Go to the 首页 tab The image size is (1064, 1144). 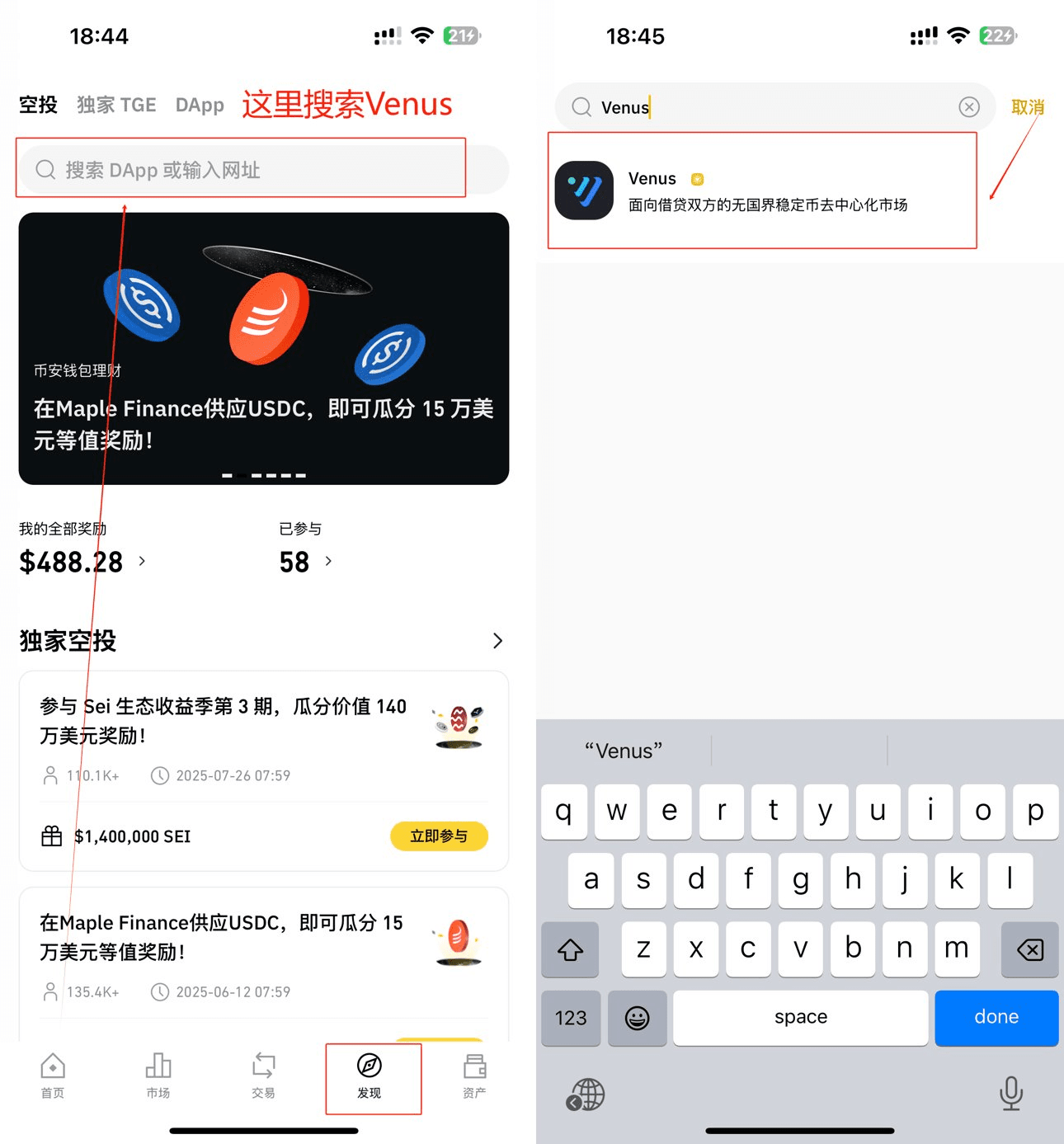click(x=53, y=1076)
